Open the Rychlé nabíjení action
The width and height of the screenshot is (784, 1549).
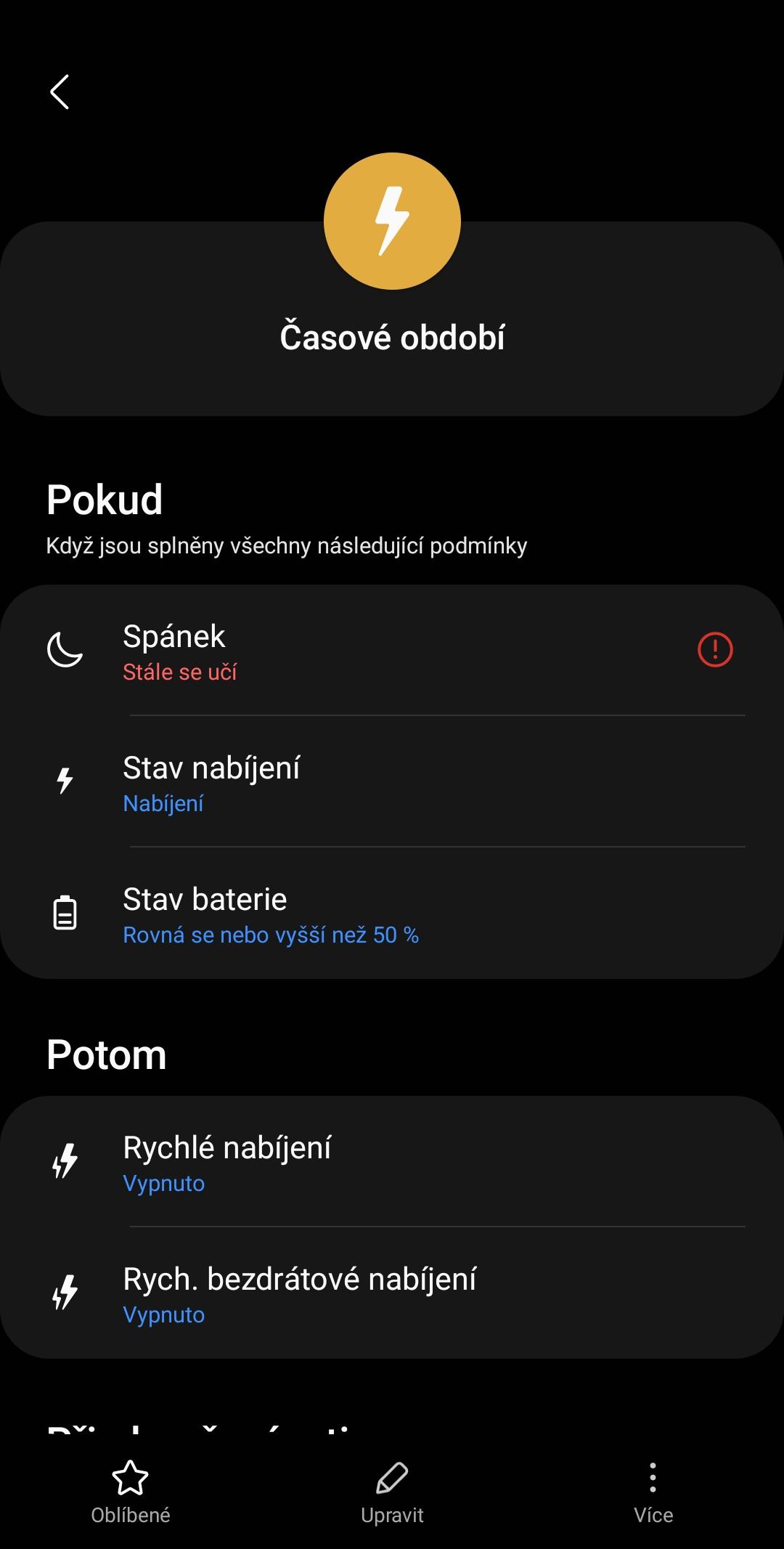pyautogui.click(x=392, y=1162)
